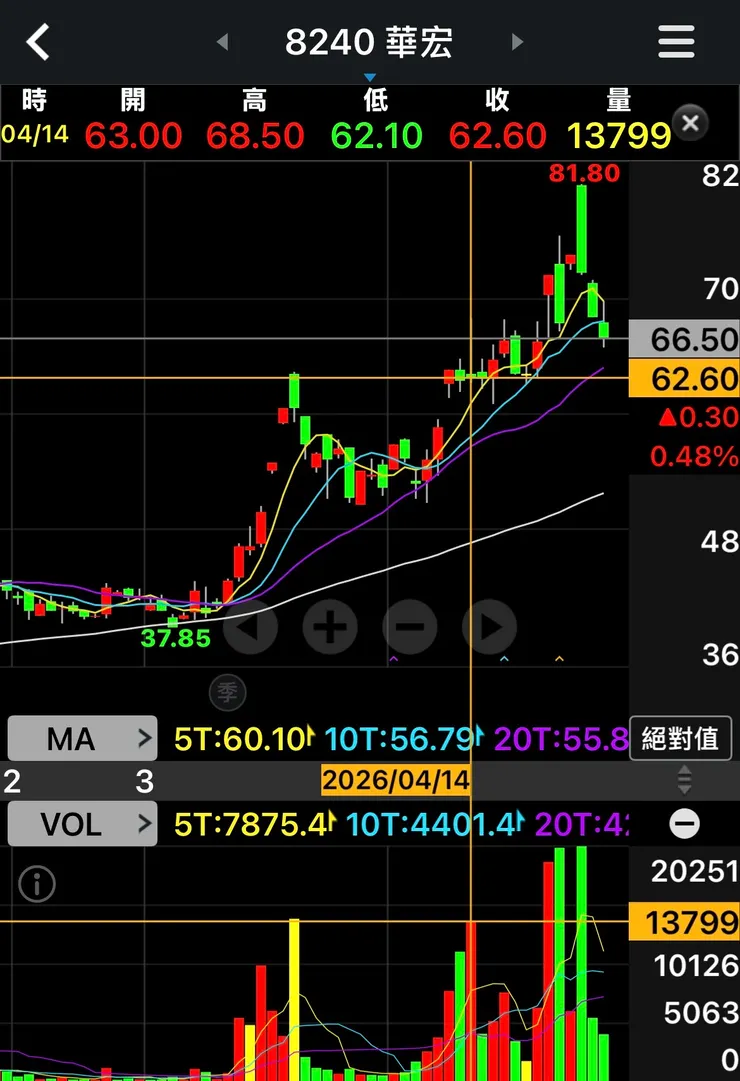740x1081 pixels.
Task: Toggle the 絕對值 button
Action: (x=680, y=739)
